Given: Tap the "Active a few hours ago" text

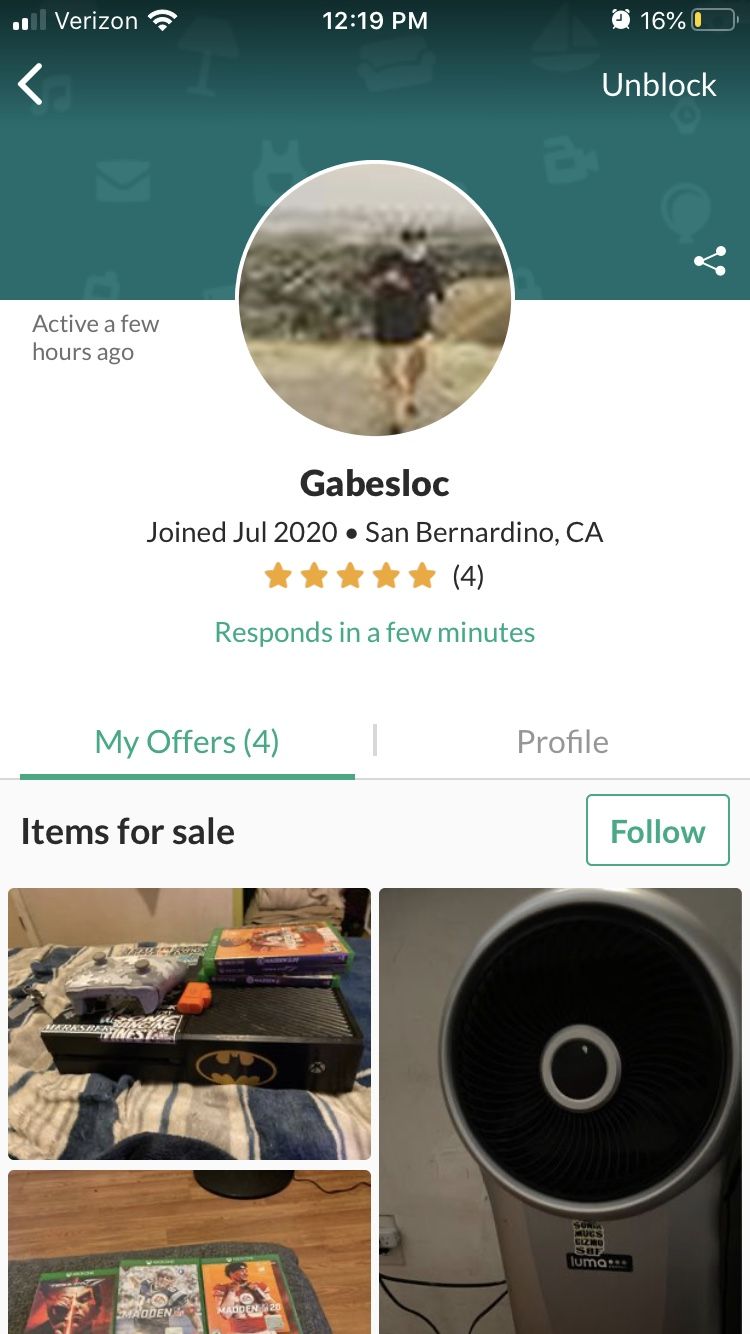Looking at the screenshot, I should click(96, 337).
